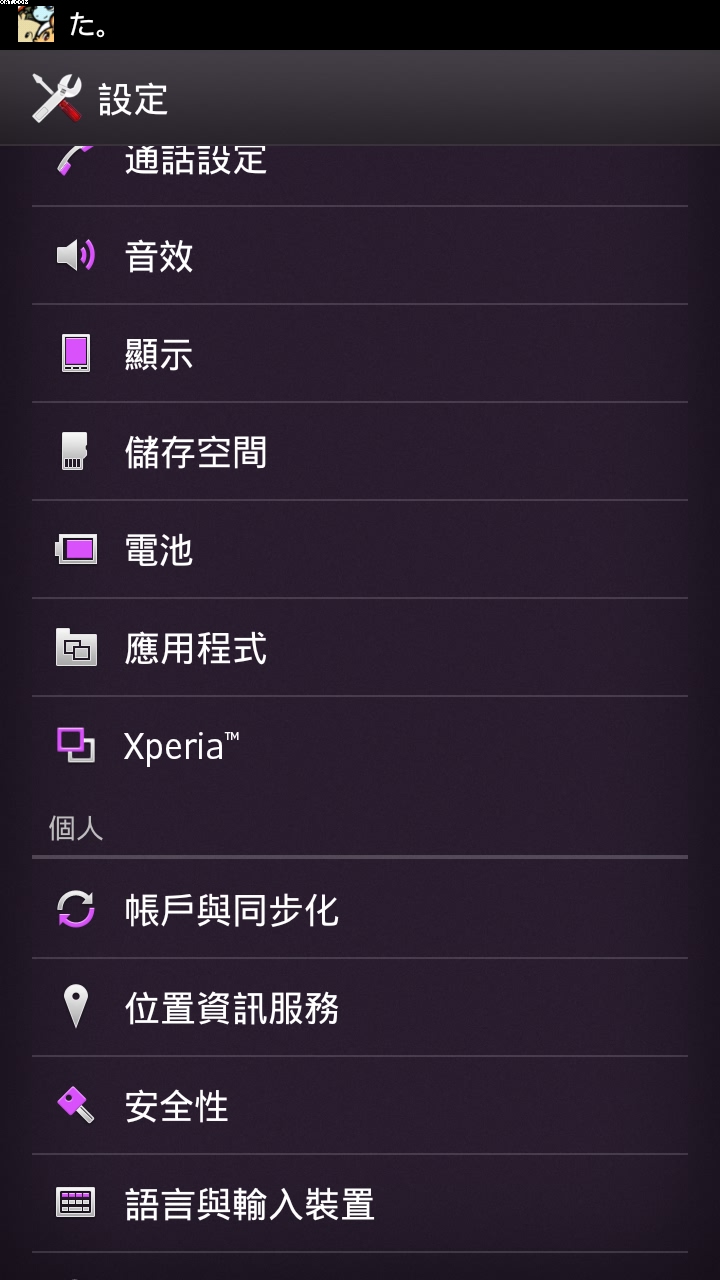
Task: Open 語言與輸入裝置 language and input
Action: (x=250, y=1204)
